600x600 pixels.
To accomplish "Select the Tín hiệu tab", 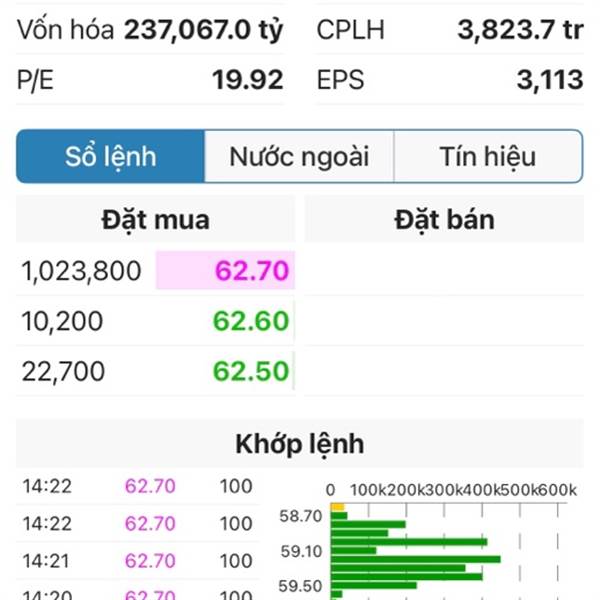I will (x=487, y=157).
